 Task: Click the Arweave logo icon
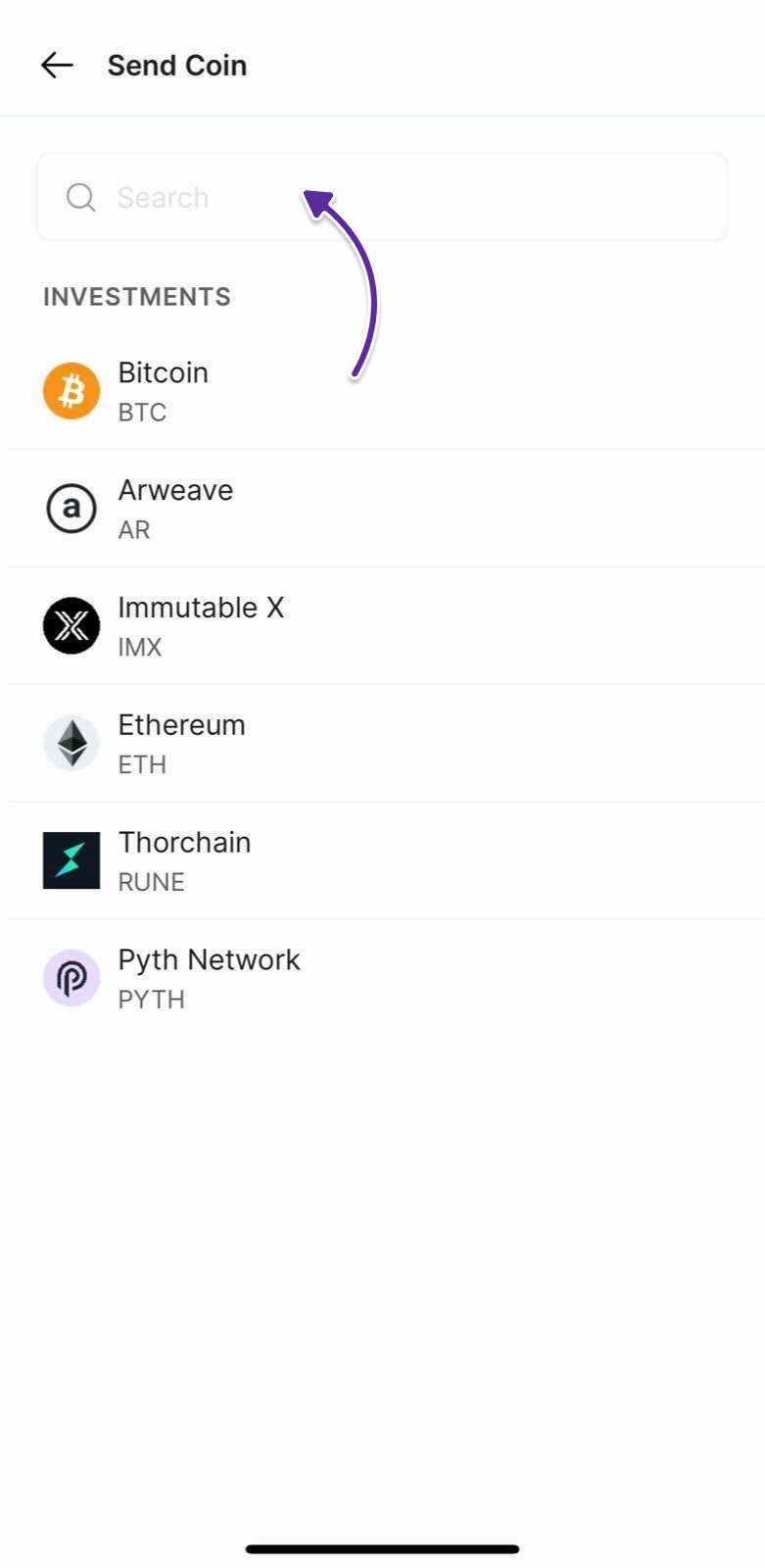pyautogui.click(x=72, y=508)
